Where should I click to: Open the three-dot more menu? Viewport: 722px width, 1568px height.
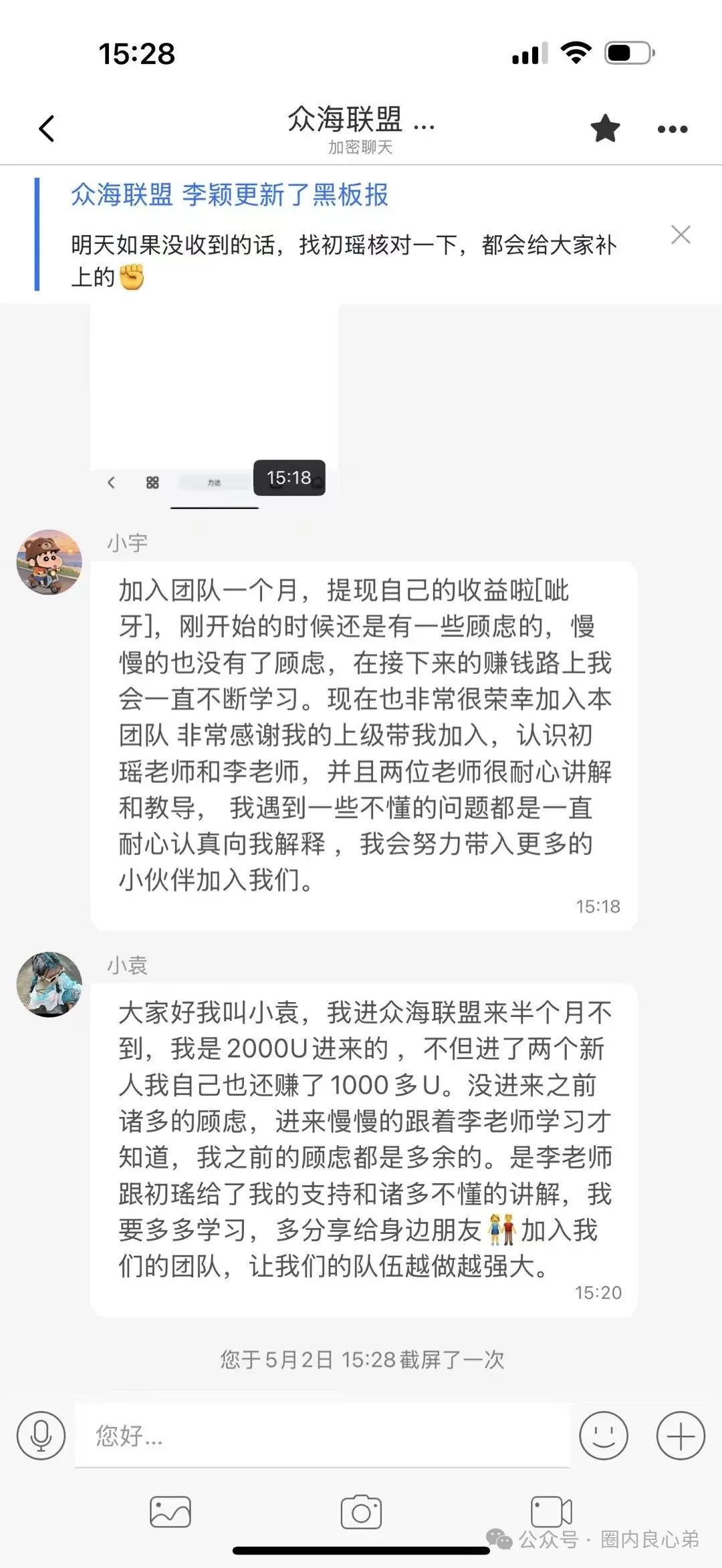tap(672, 129)
